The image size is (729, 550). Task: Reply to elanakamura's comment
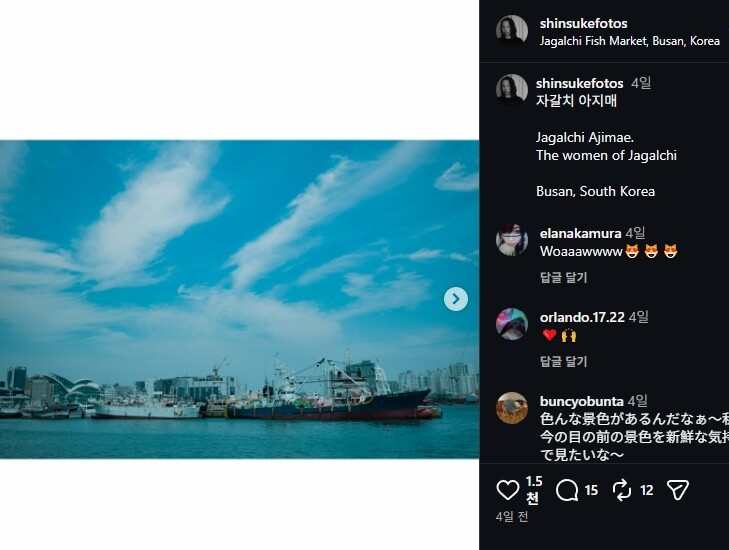563,278
